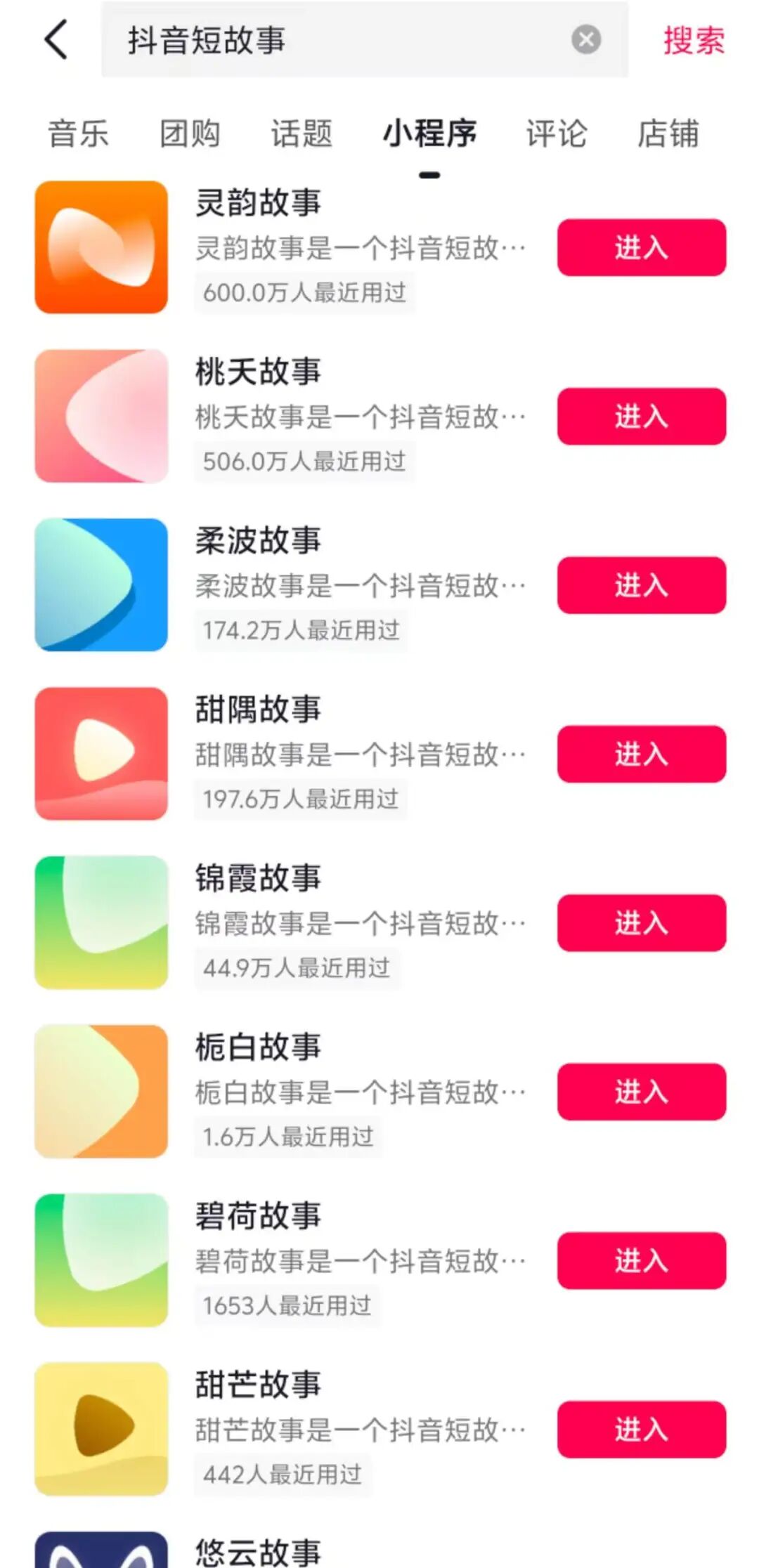
Task: Open the 店铺 tab
Action: click(x=668, y=133)
